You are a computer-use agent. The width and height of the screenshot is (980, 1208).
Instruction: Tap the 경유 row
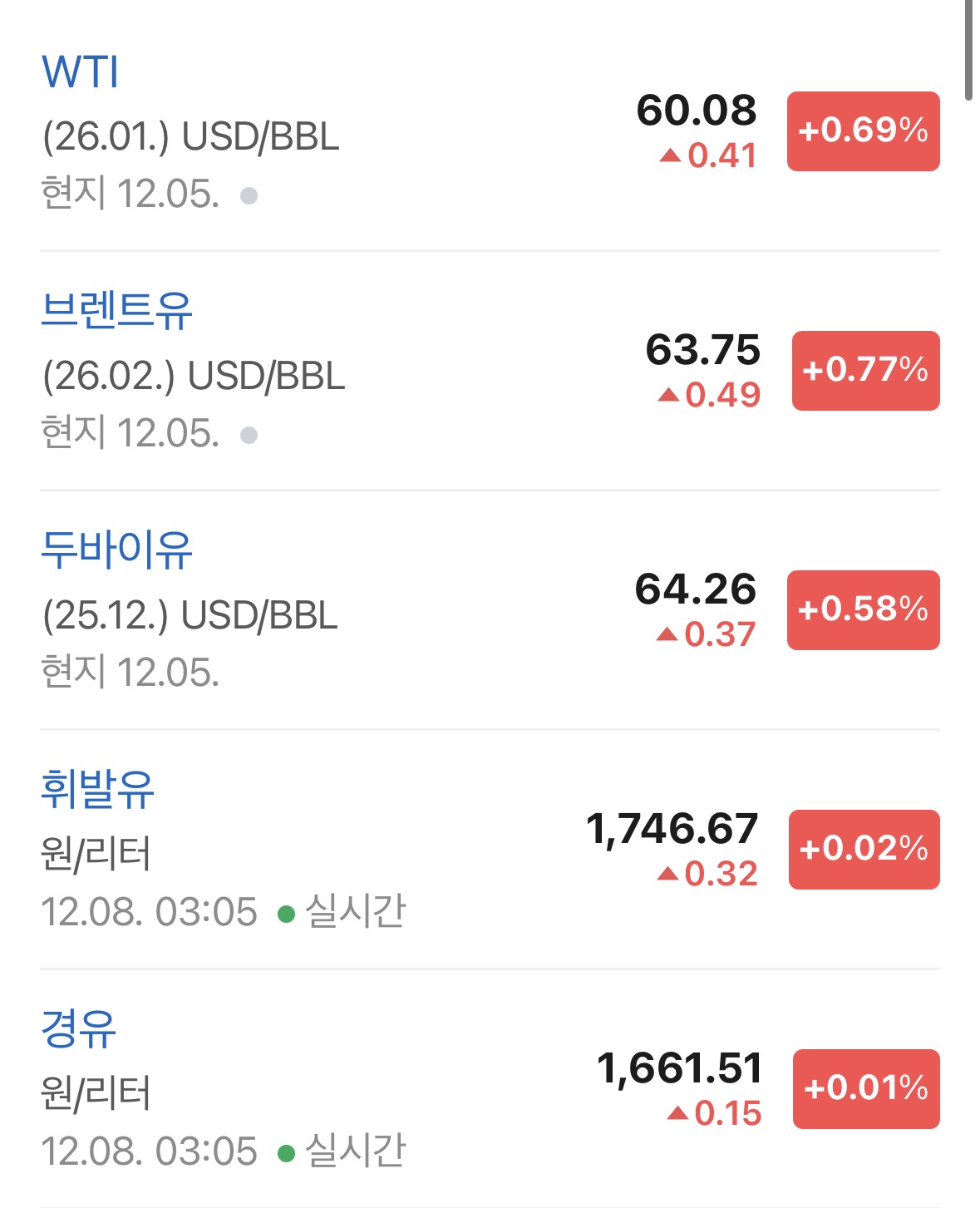point(79,1029)
